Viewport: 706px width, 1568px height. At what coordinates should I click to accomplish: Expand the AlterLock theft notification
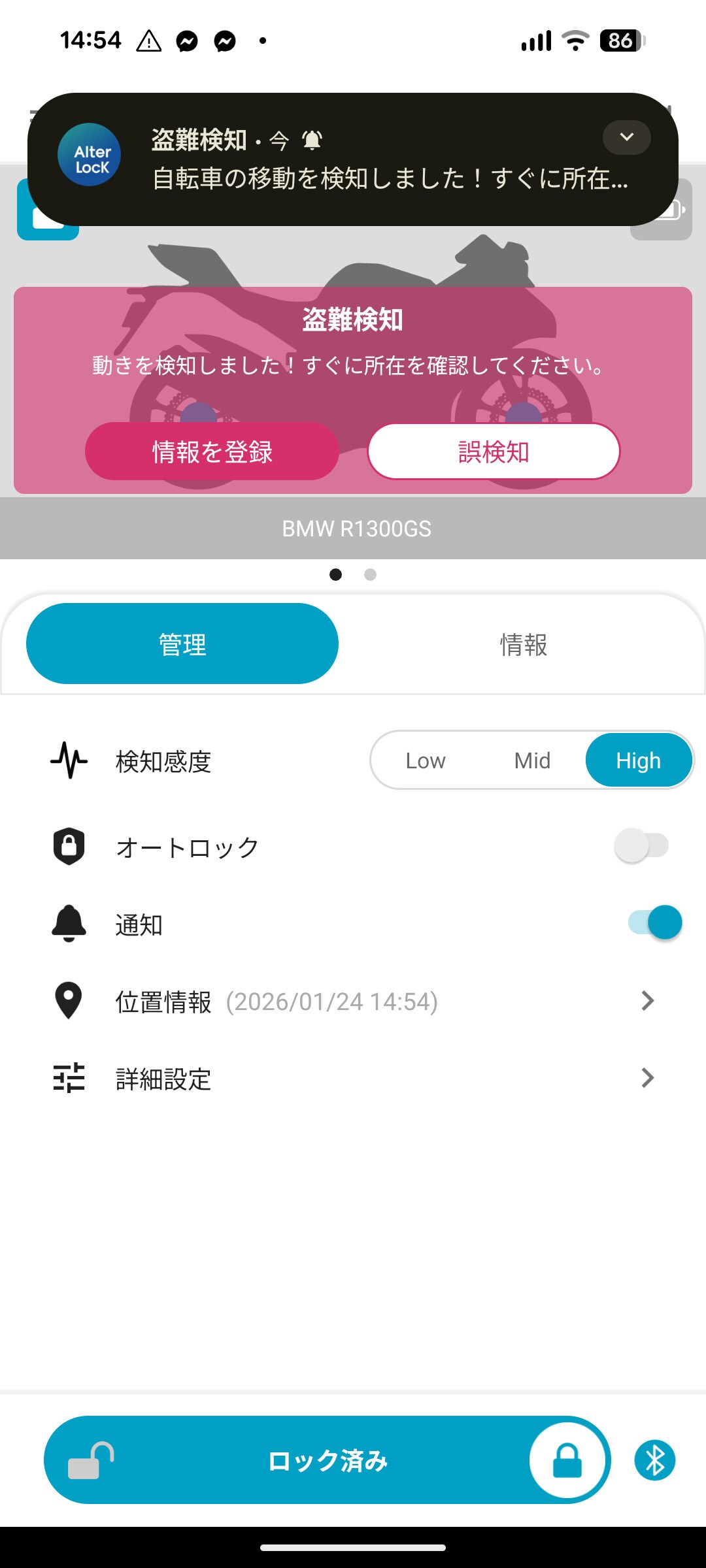click(x=626, y=137)
